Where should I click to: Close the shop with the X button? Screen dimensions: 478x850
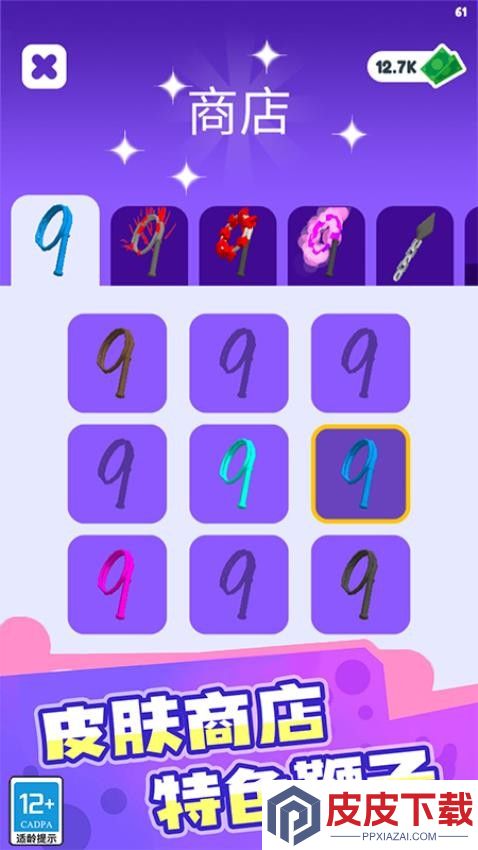(44, 67)
